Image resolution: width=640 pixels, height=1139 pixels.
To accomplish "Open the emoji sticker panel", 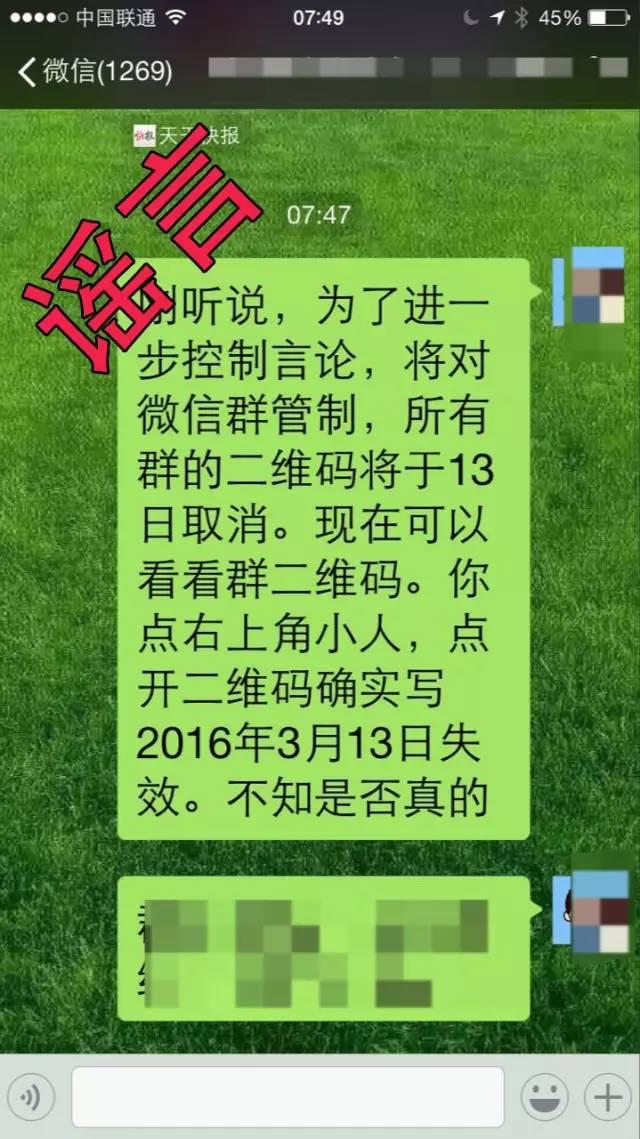I will click(545, 1098).
